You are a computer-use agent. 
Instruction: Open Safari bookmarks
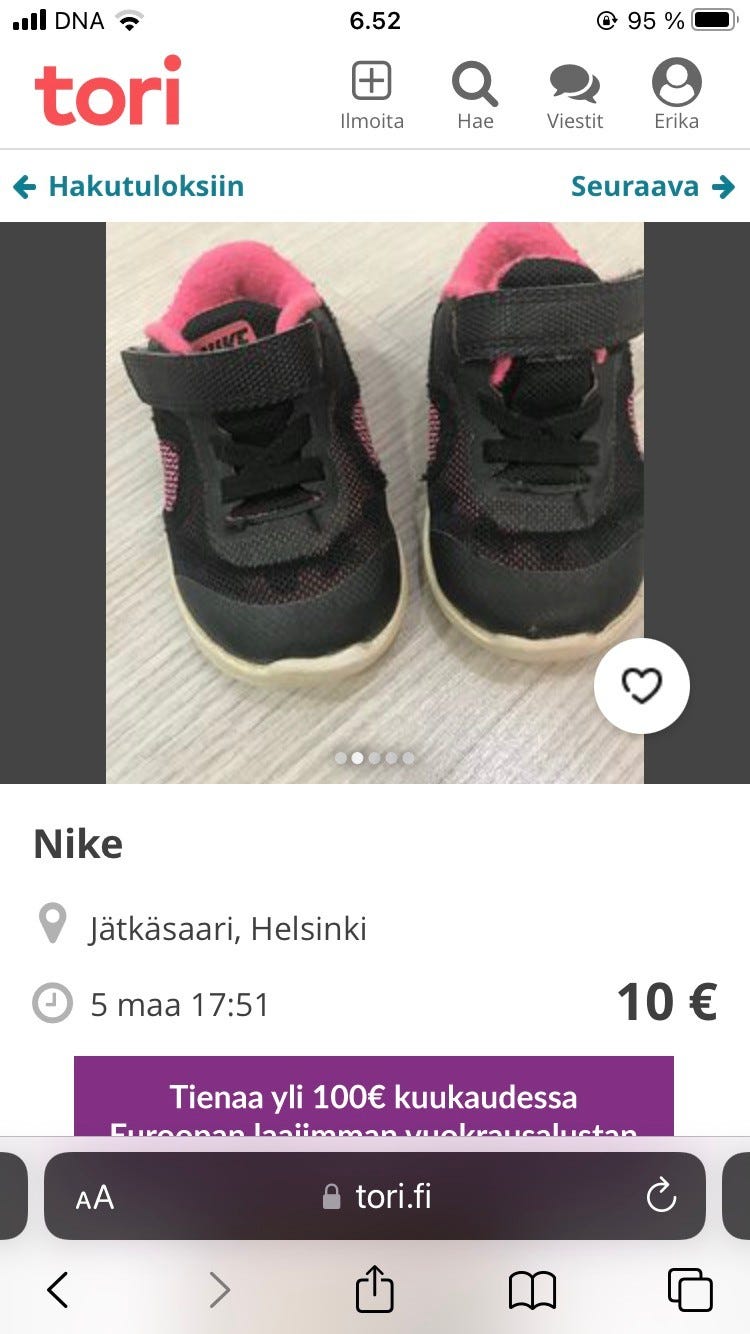point(532,1290)
